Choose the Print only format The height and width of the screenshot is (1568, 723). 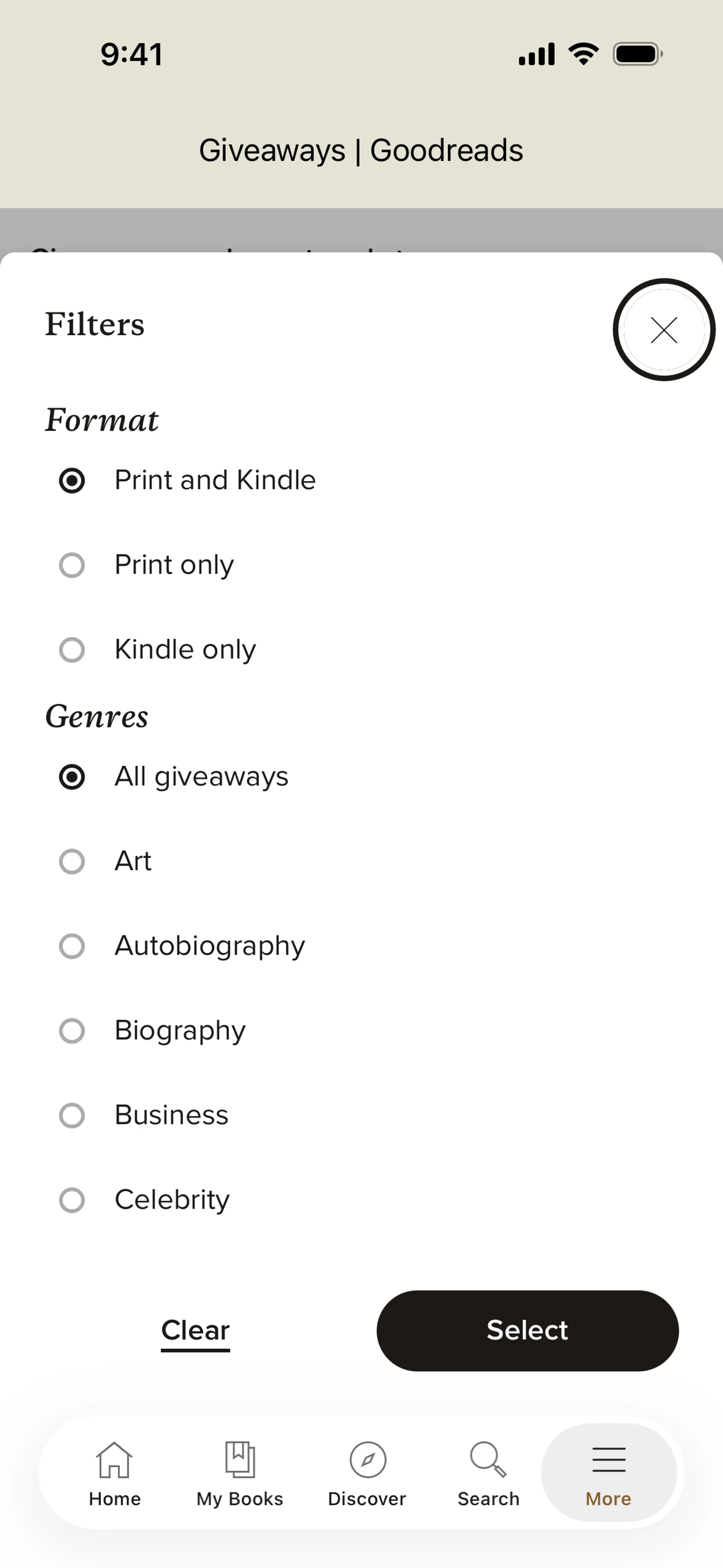pos(72,565)
